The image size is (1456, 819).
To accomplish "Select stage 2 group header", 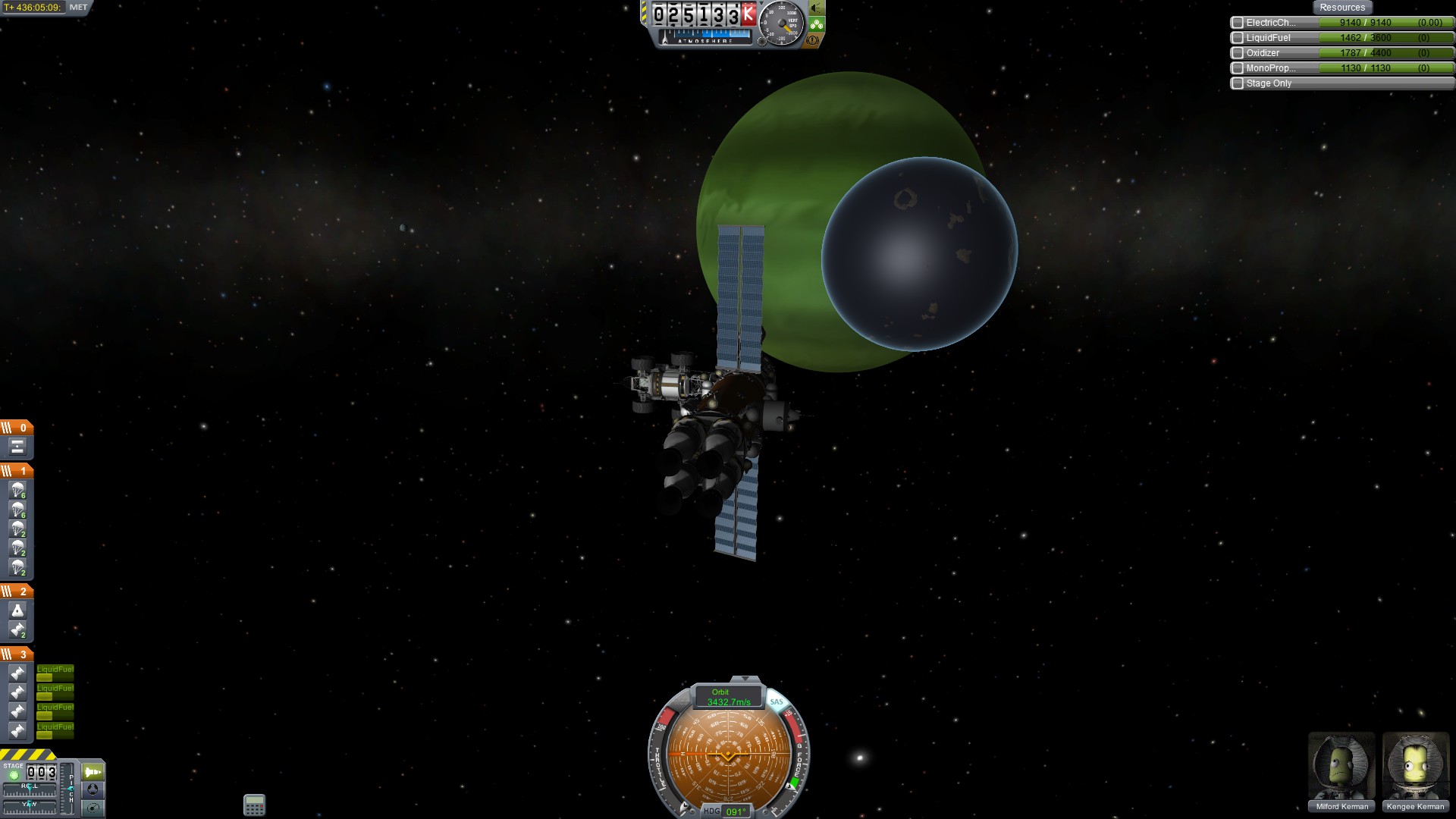I will point(17,591).
